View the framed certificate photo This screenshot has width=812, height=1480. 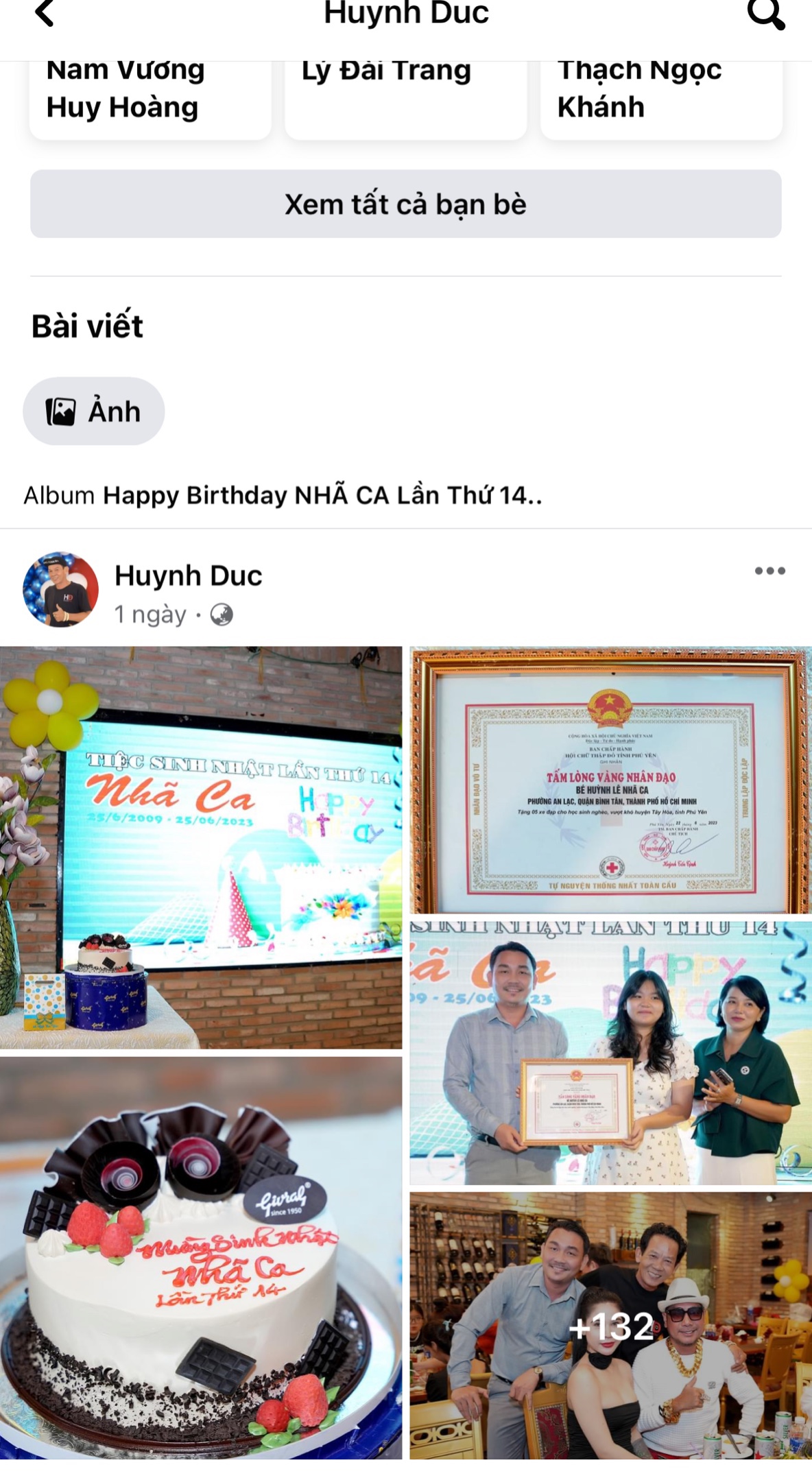(610, 780)
